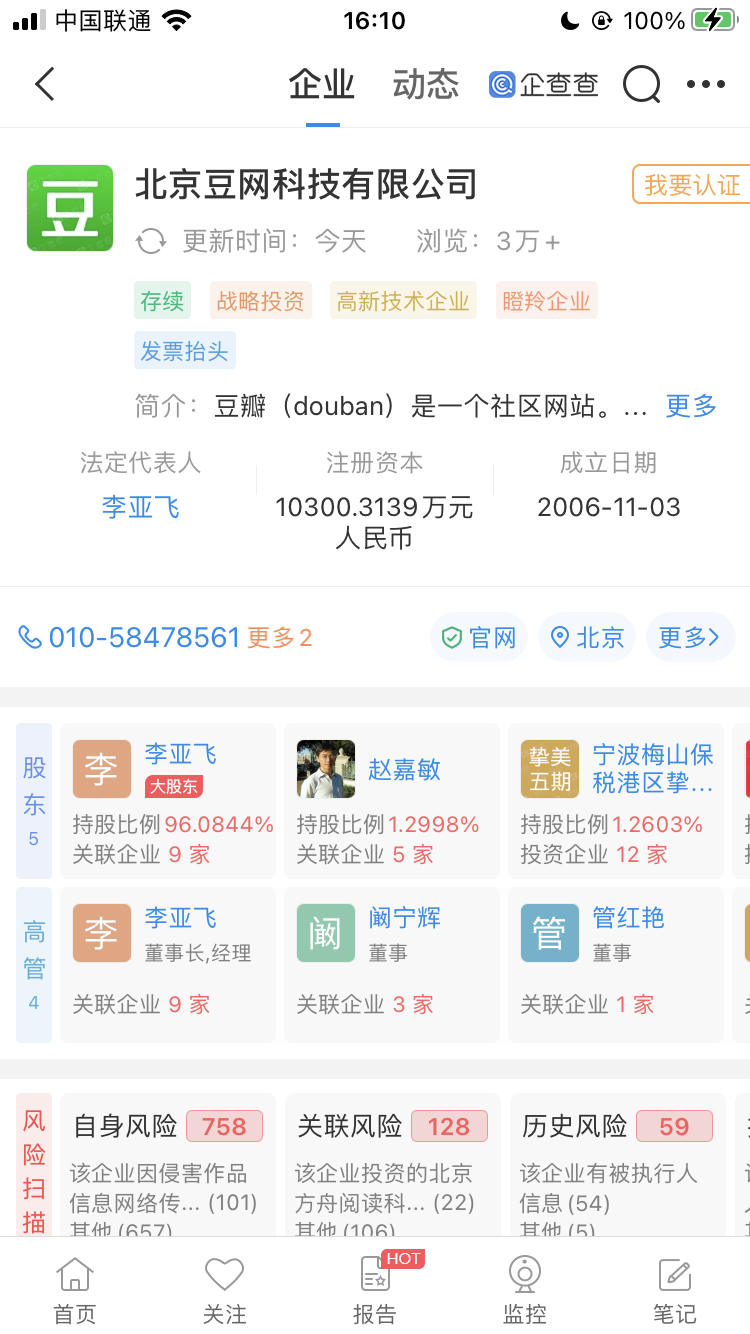The image size is (750, 1334).
Task: Open executive card 管红艳
Action: (x=615, y=964)
